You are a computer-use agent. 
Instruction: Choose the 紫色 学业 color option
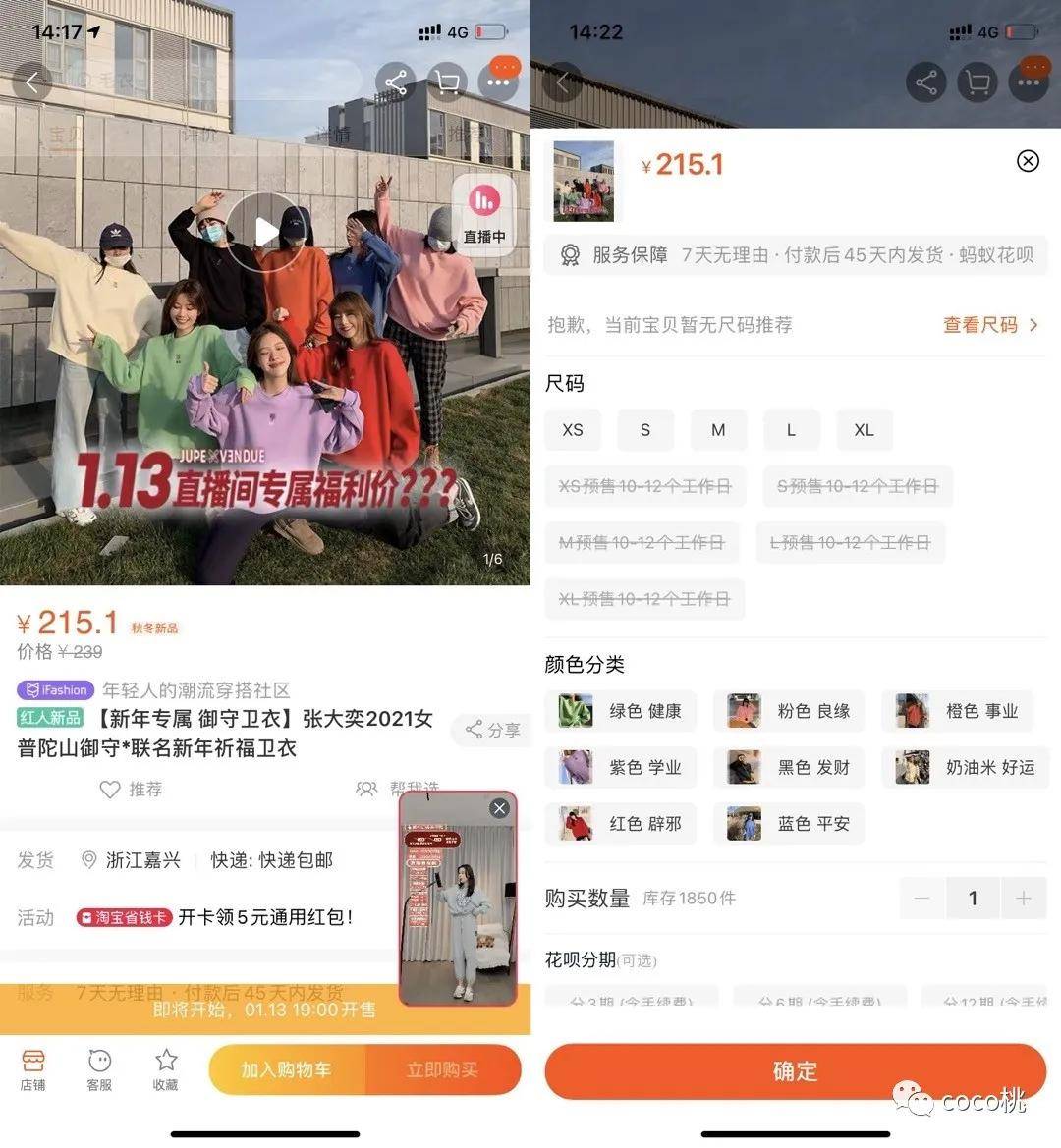click(x=621, y=767)
